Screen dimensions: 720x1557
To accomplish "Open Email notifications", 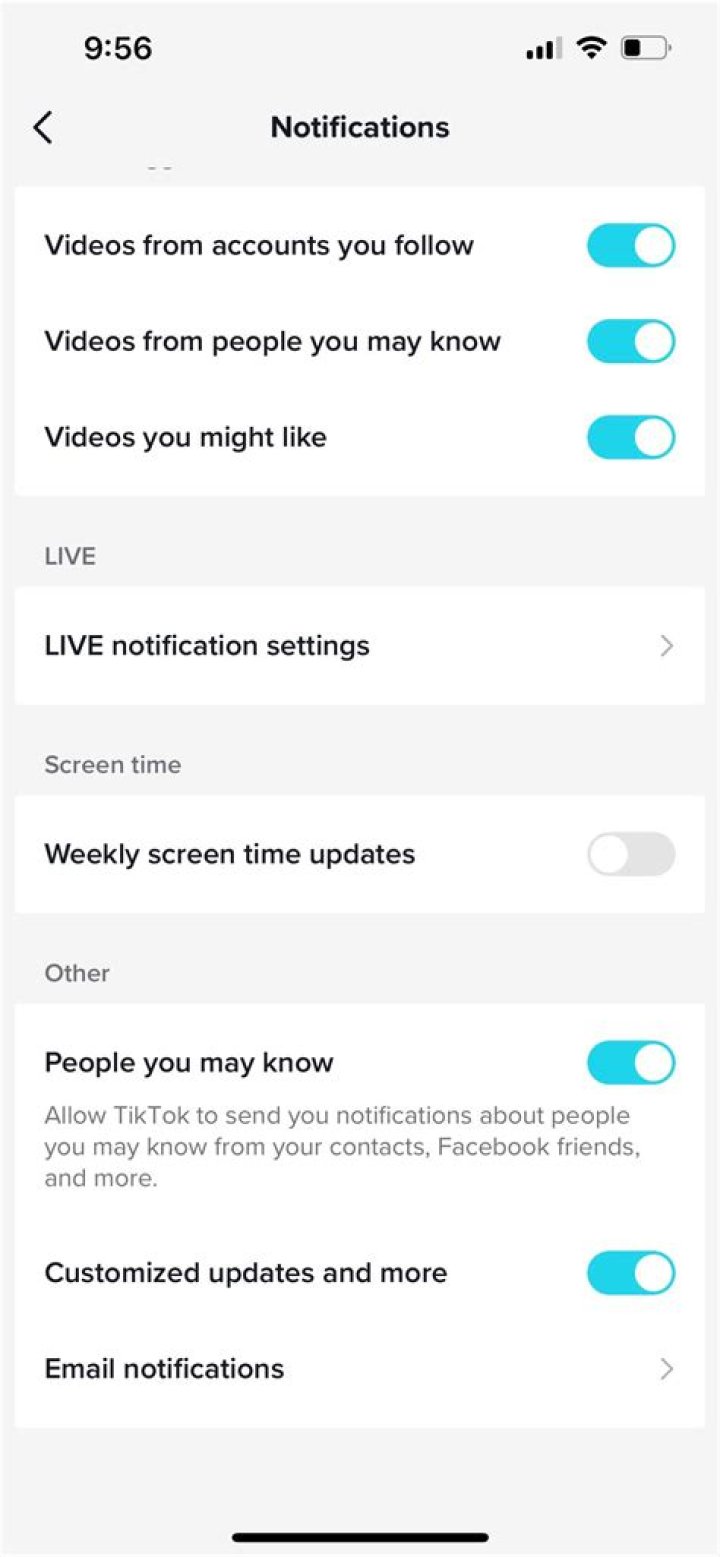I will pyautogui.click(x=360, y=1369).
